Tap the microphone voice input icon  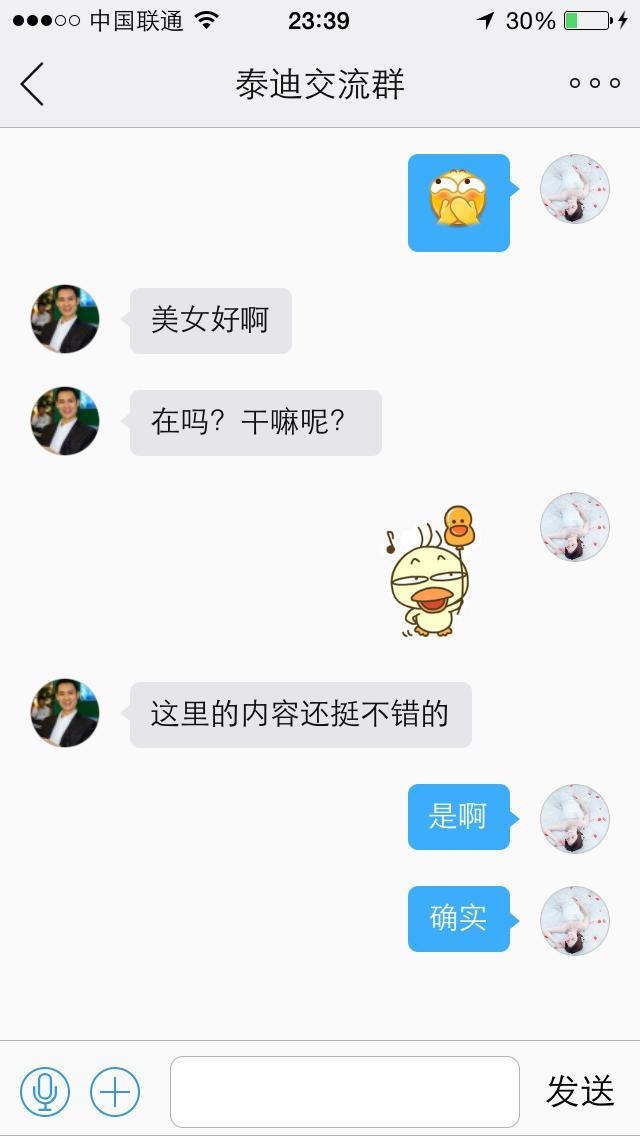(45, 1091)
